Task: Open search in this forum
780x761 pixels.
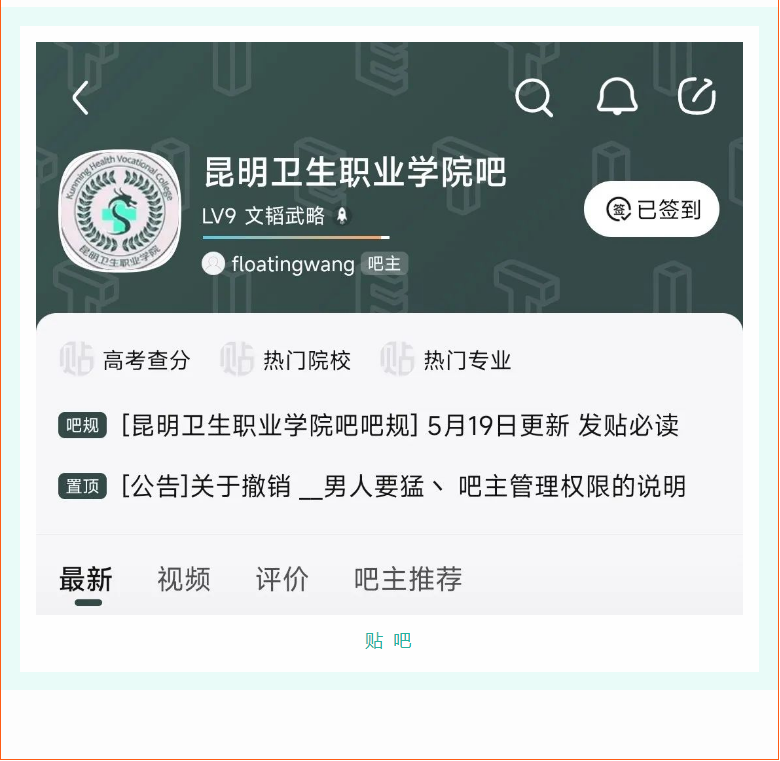Action: 534,97
